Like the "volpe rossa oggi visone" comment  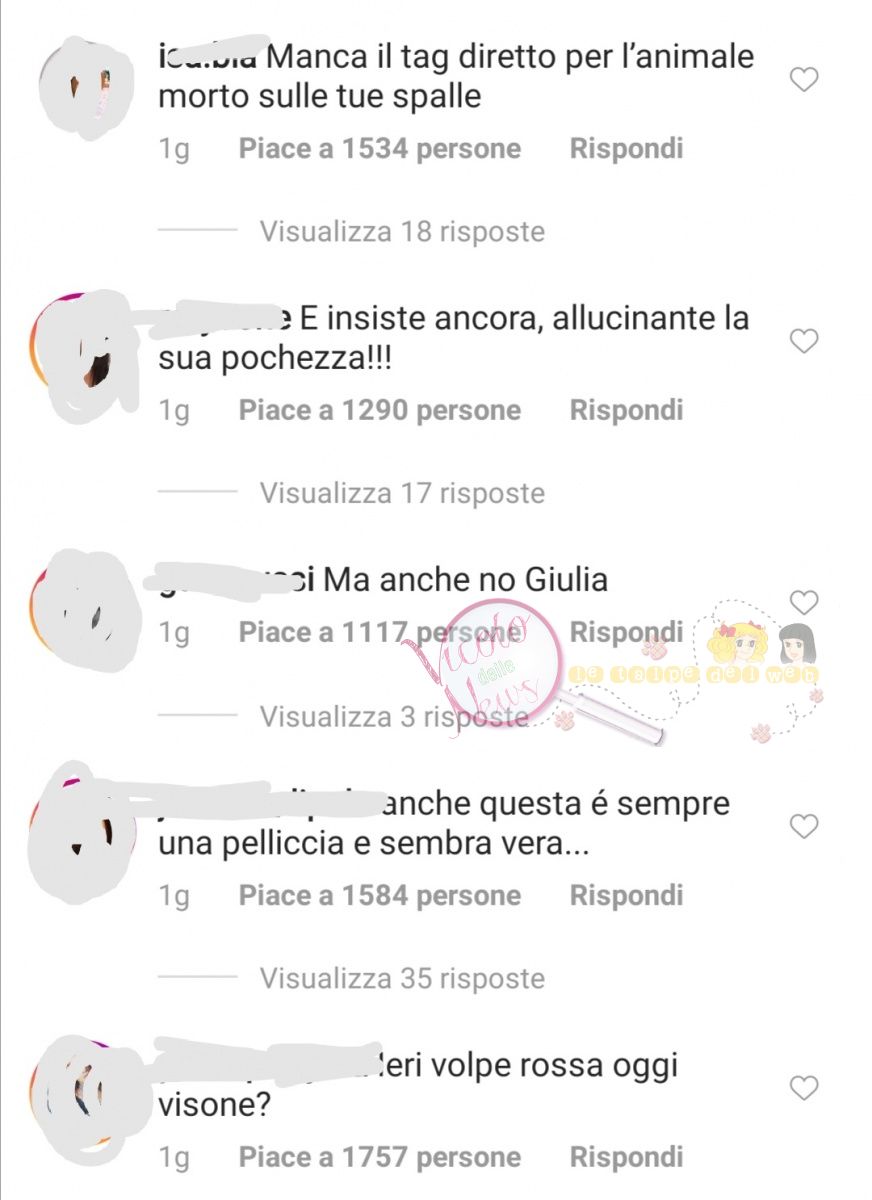point(804,1088)
